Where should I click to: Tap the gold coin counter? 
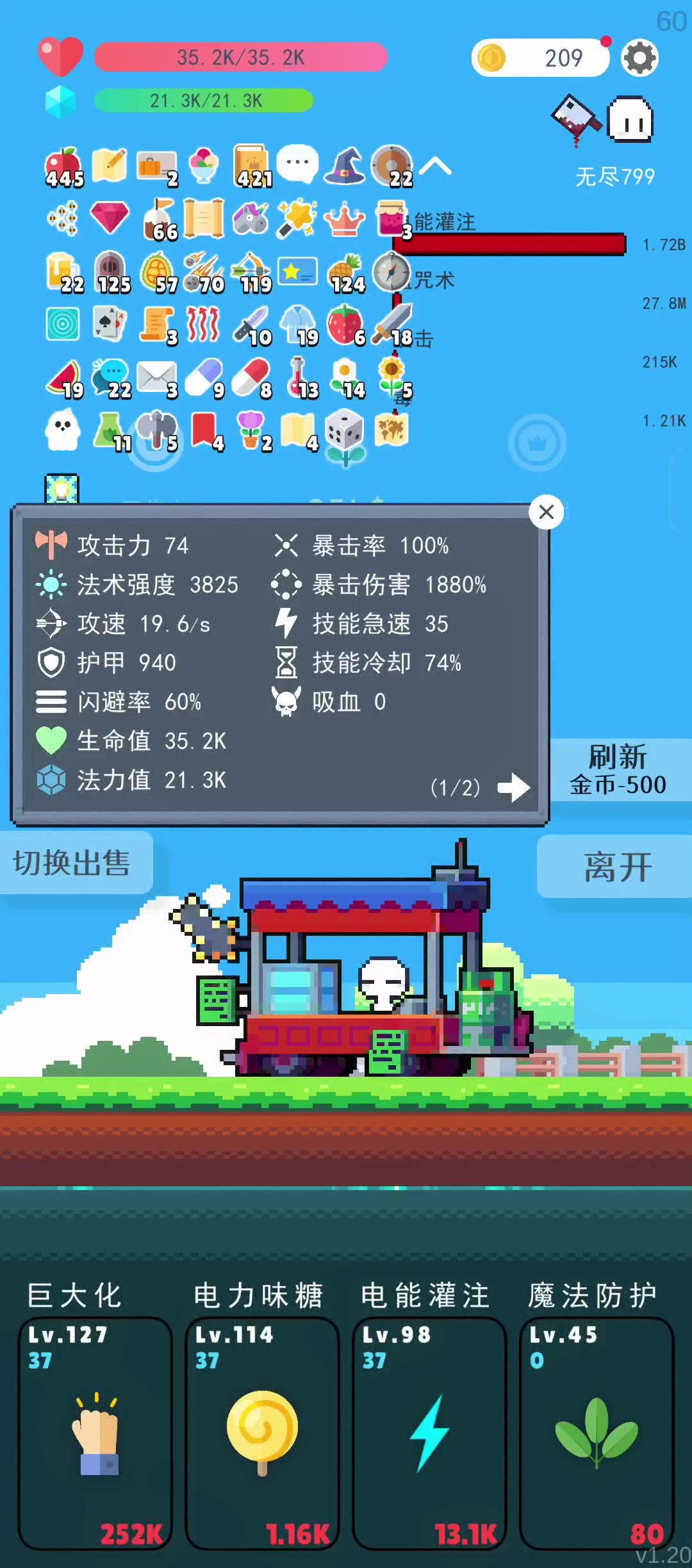tap(540, 58)
